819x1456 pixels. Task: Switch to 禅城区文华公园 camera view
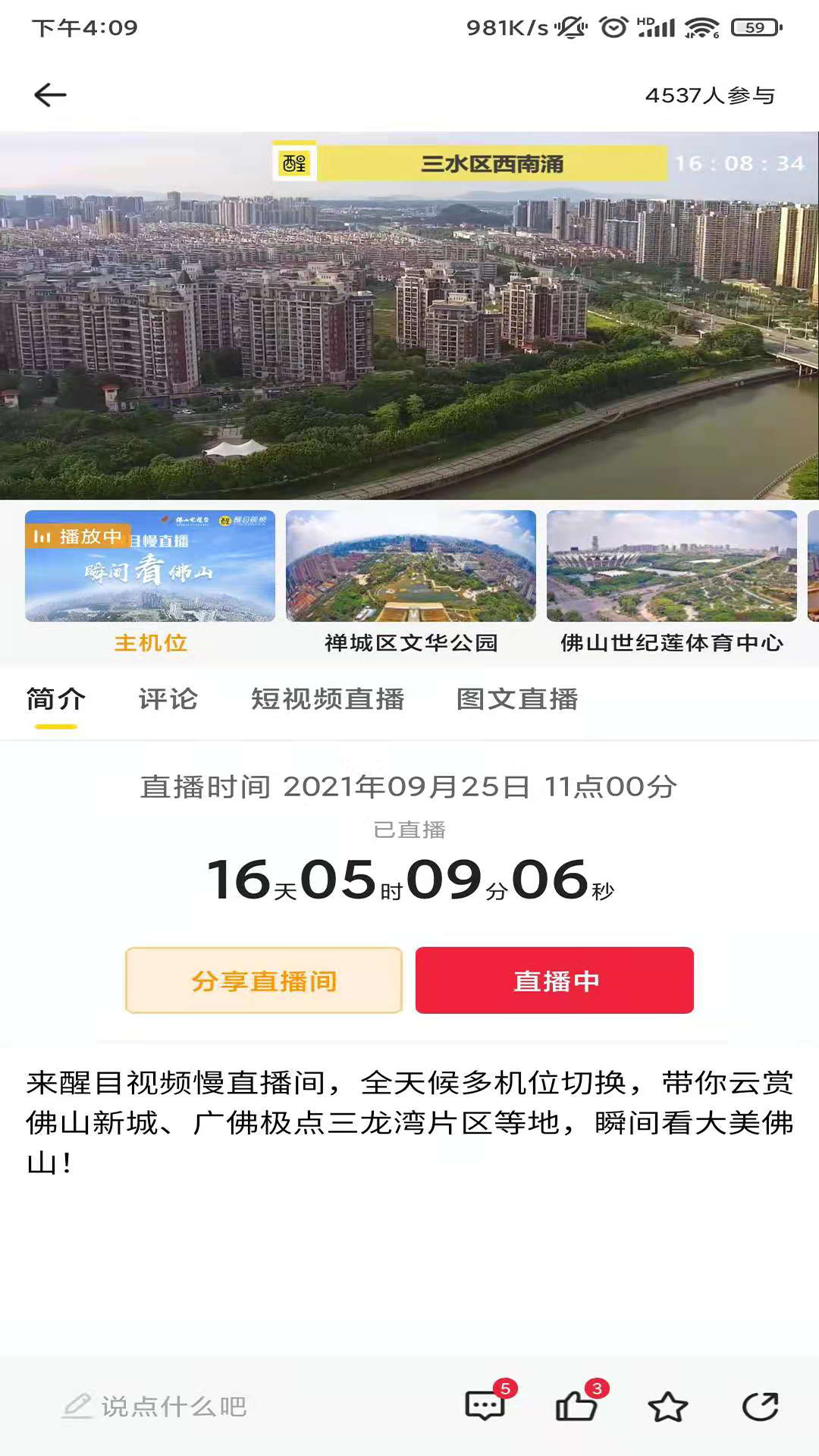click(x=411, y=566)
